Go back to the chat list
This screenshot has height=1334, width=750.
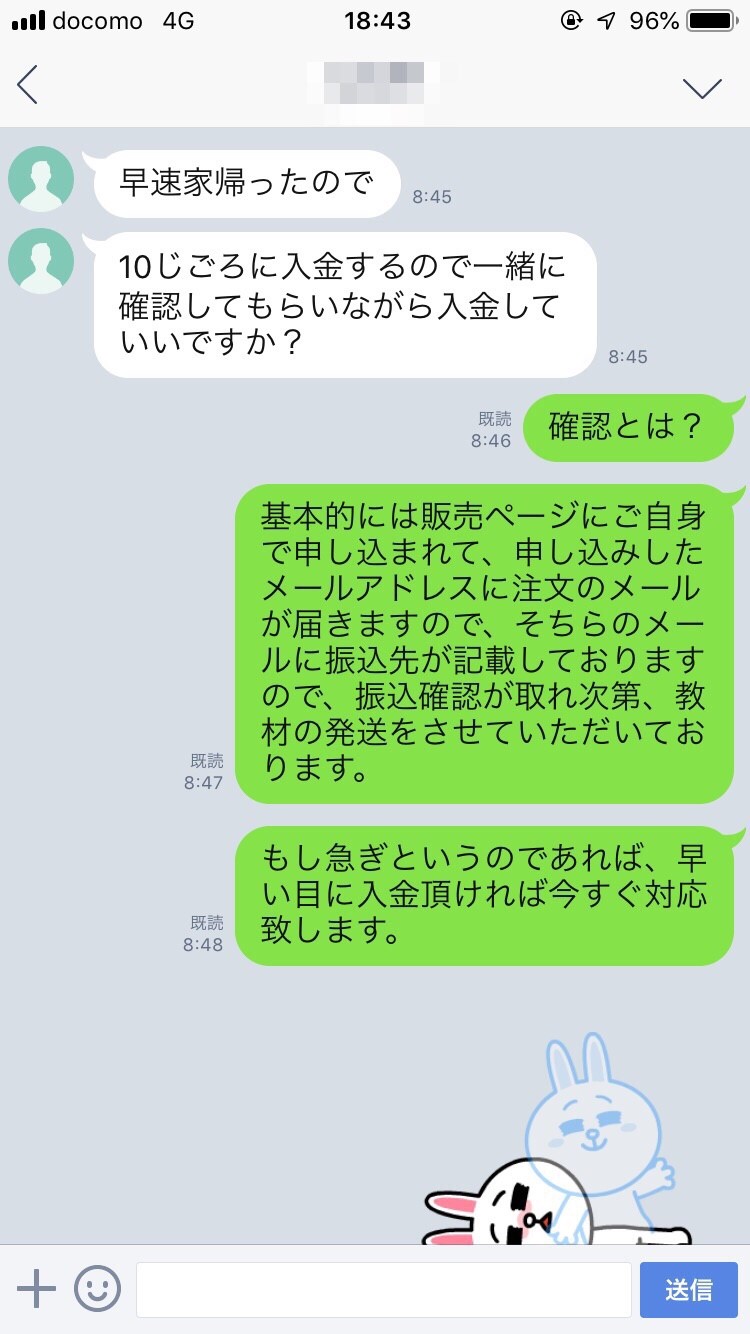pos(28,85)
